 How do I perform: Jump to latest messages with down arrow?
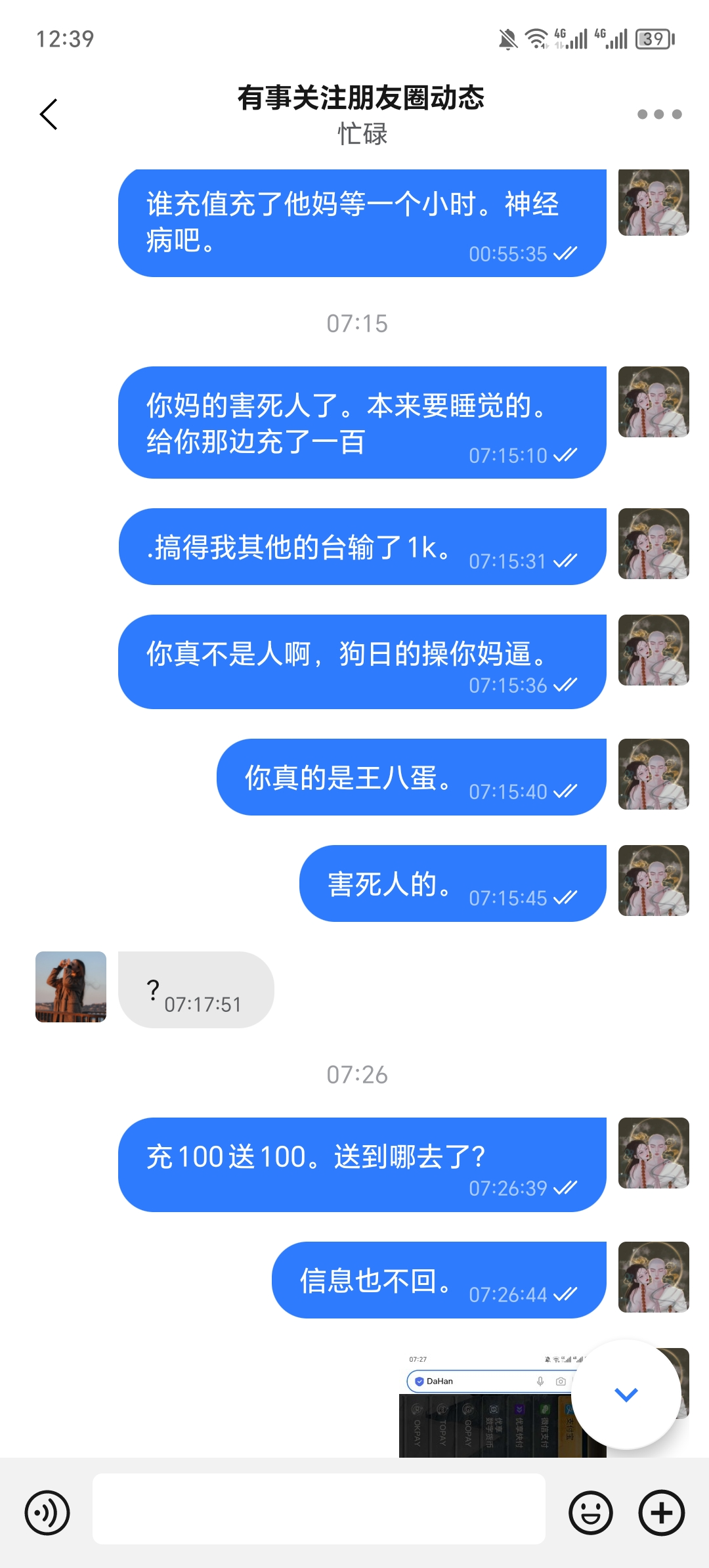(626, 1393)
